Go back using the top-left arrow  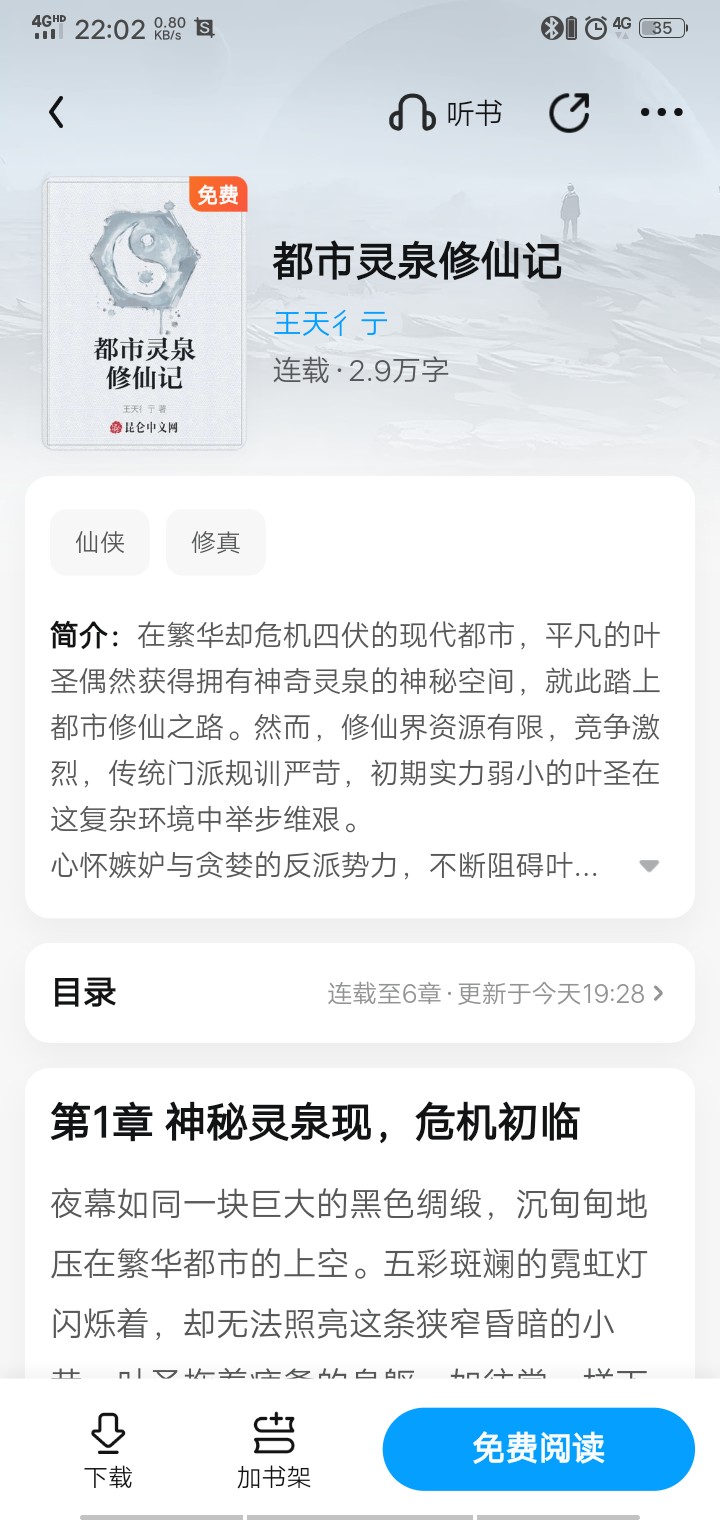click(x=56, y=112)
